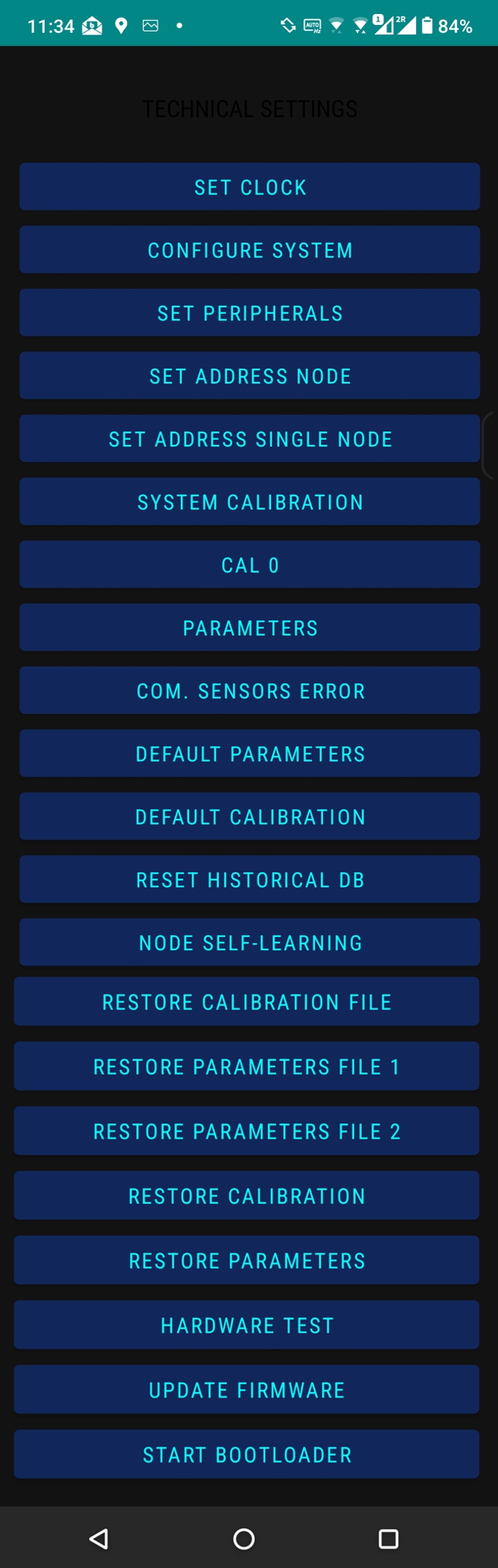Tap the SET CLOCK button

point(250,187)
